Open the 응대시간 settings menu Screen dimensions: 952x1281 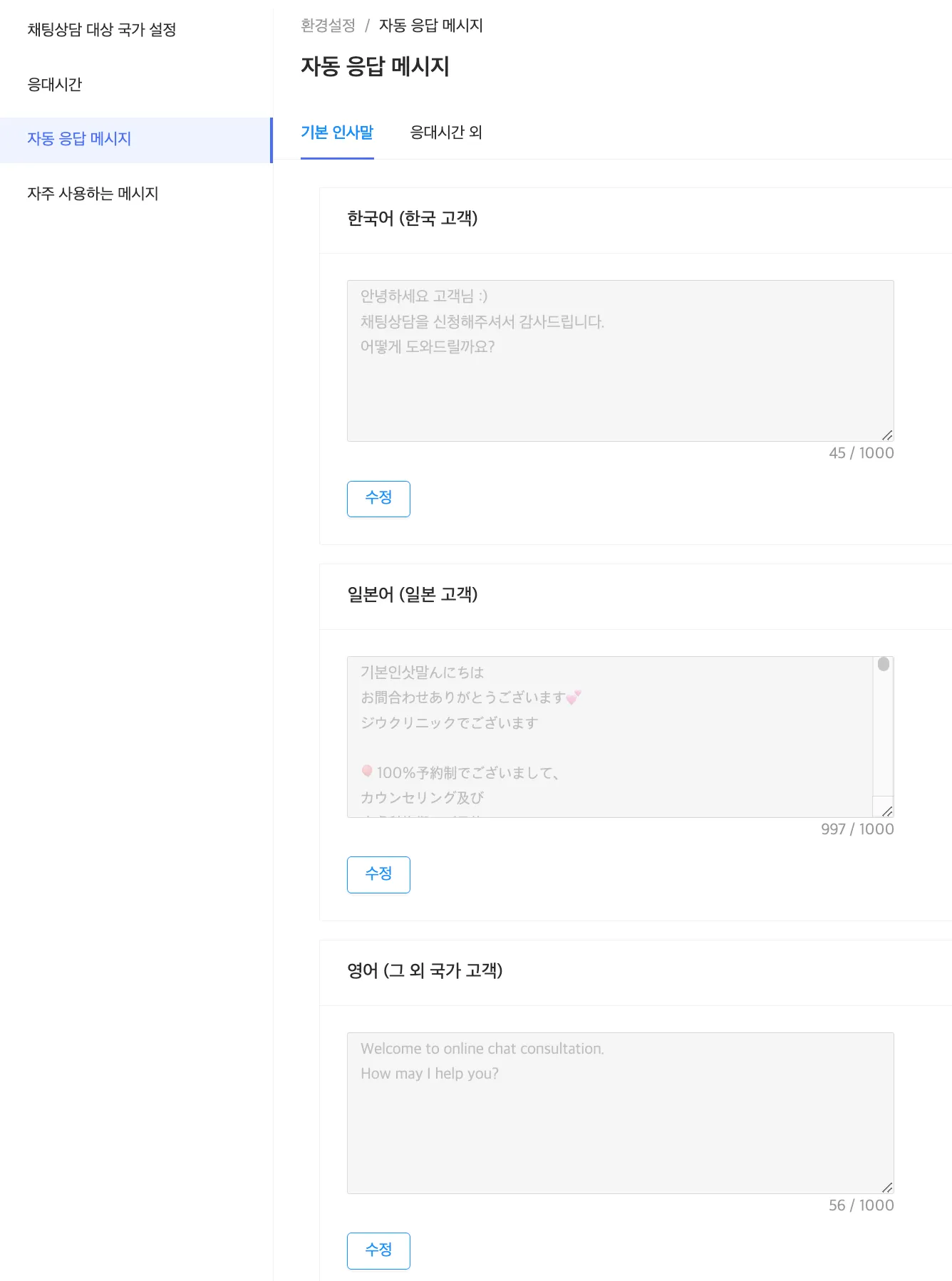pos(55,85)
